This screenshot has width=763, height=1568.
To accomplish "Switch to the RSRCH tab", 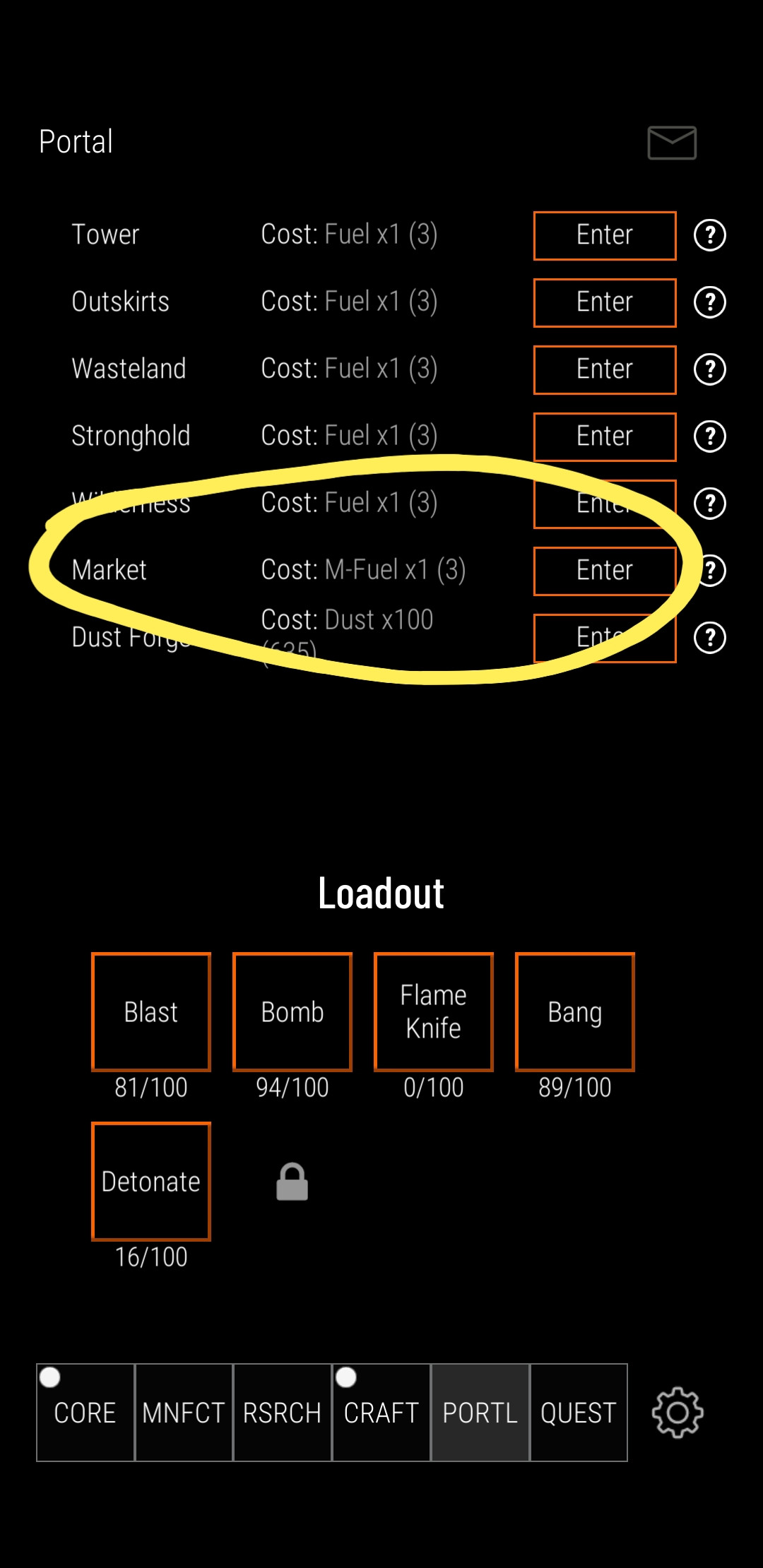I will point(283,1413).
